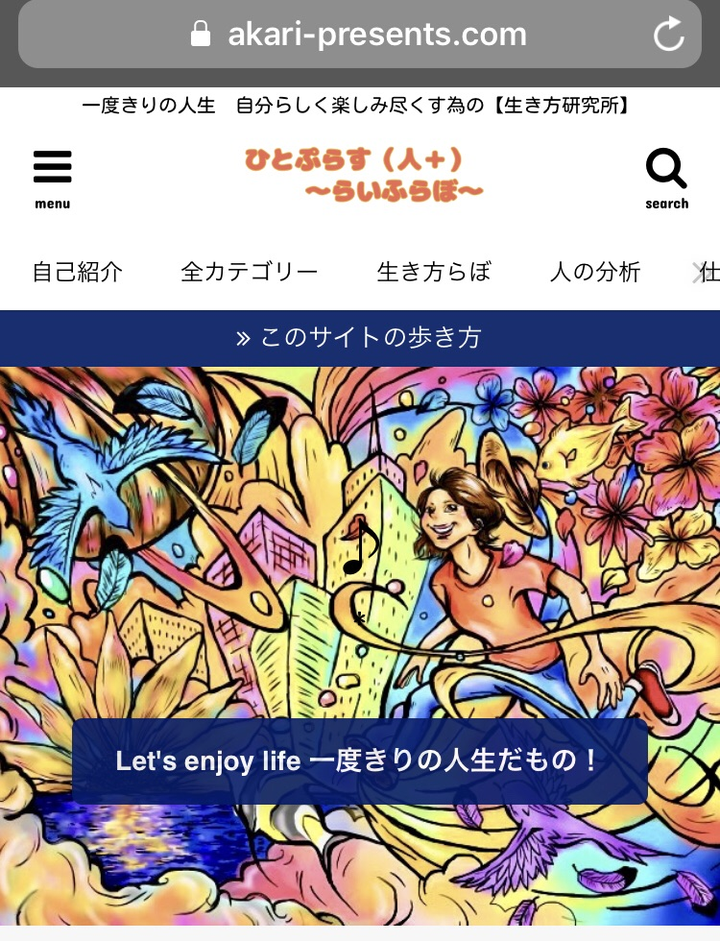This screenshot has height=941, width=720.
Task: Reload the page in the browser
Action: 667,35
